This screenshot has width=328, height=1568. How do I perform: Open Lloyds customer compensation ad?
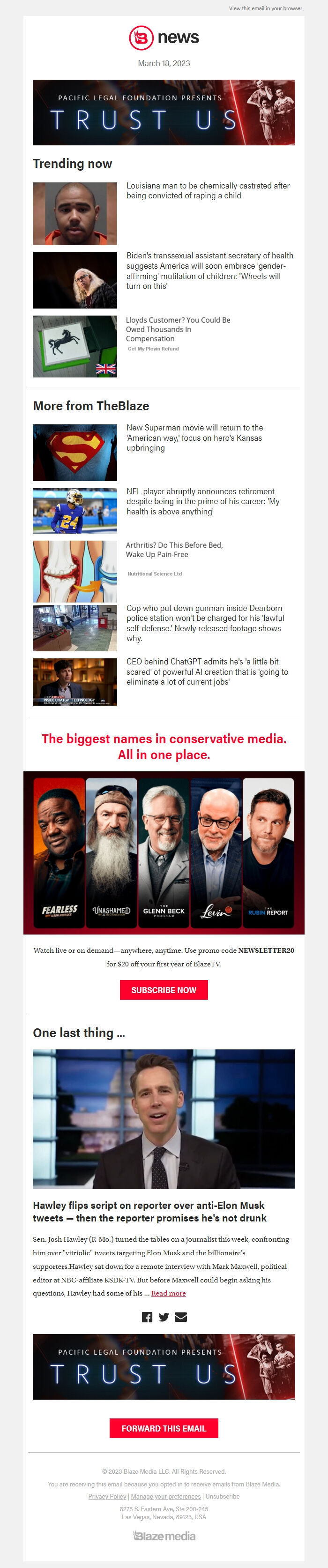(178, 329)
